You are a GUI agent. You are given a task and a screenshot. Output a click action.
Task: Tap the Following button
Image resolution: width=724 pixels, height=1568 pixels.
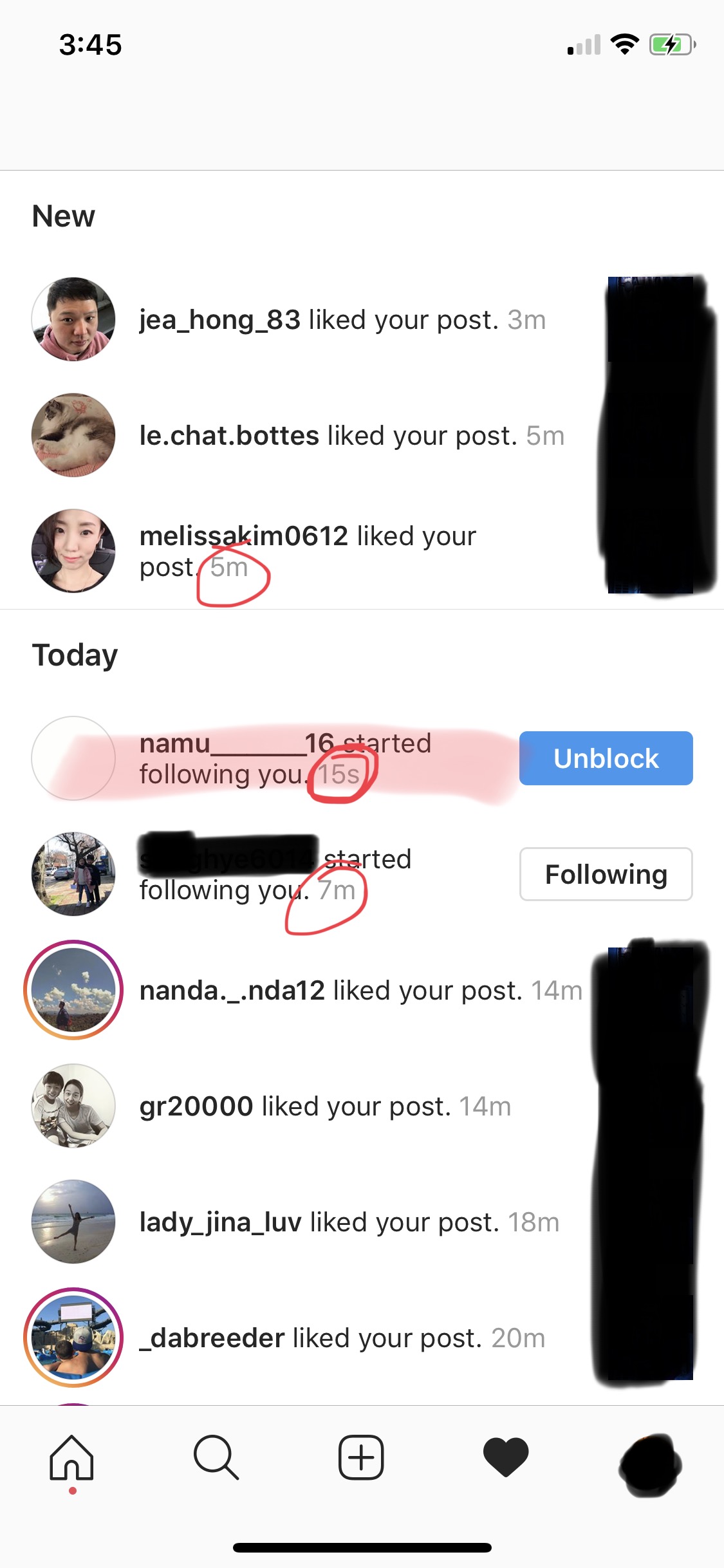click(606, 874)
